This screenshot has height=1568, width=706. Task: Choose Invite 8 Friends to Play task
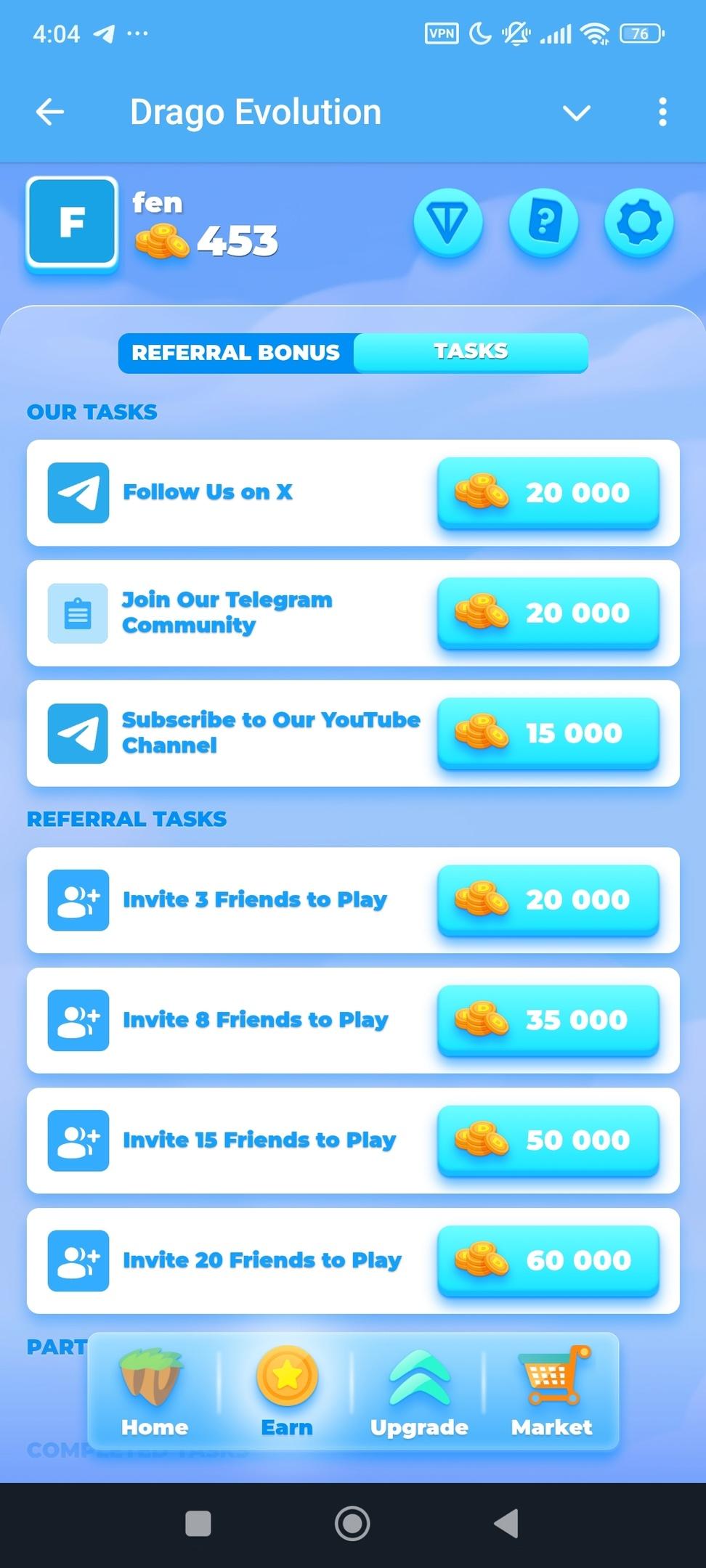tap(255, 1020)
